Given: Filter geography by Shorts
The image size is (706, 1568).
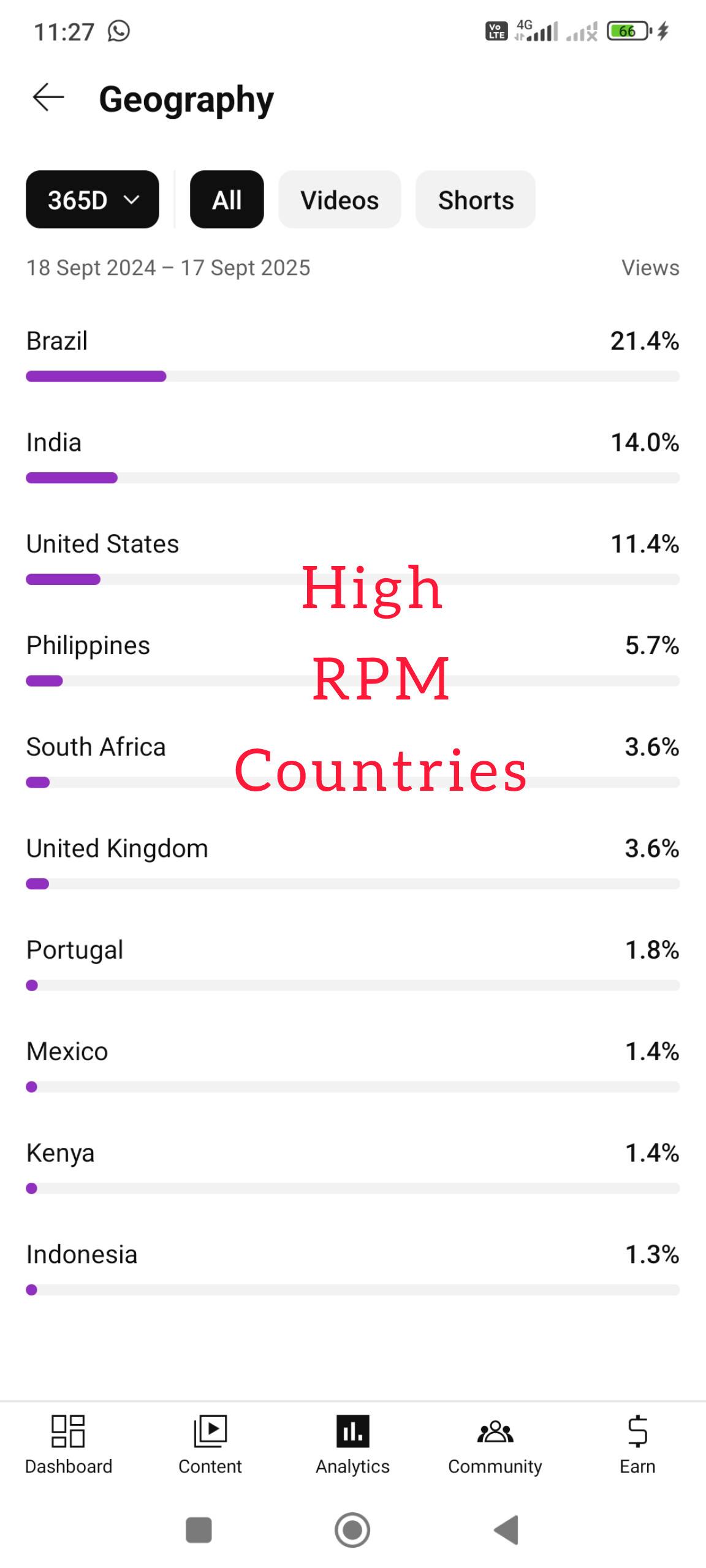Looking at the screenshot, I should (x=476, y=200).
